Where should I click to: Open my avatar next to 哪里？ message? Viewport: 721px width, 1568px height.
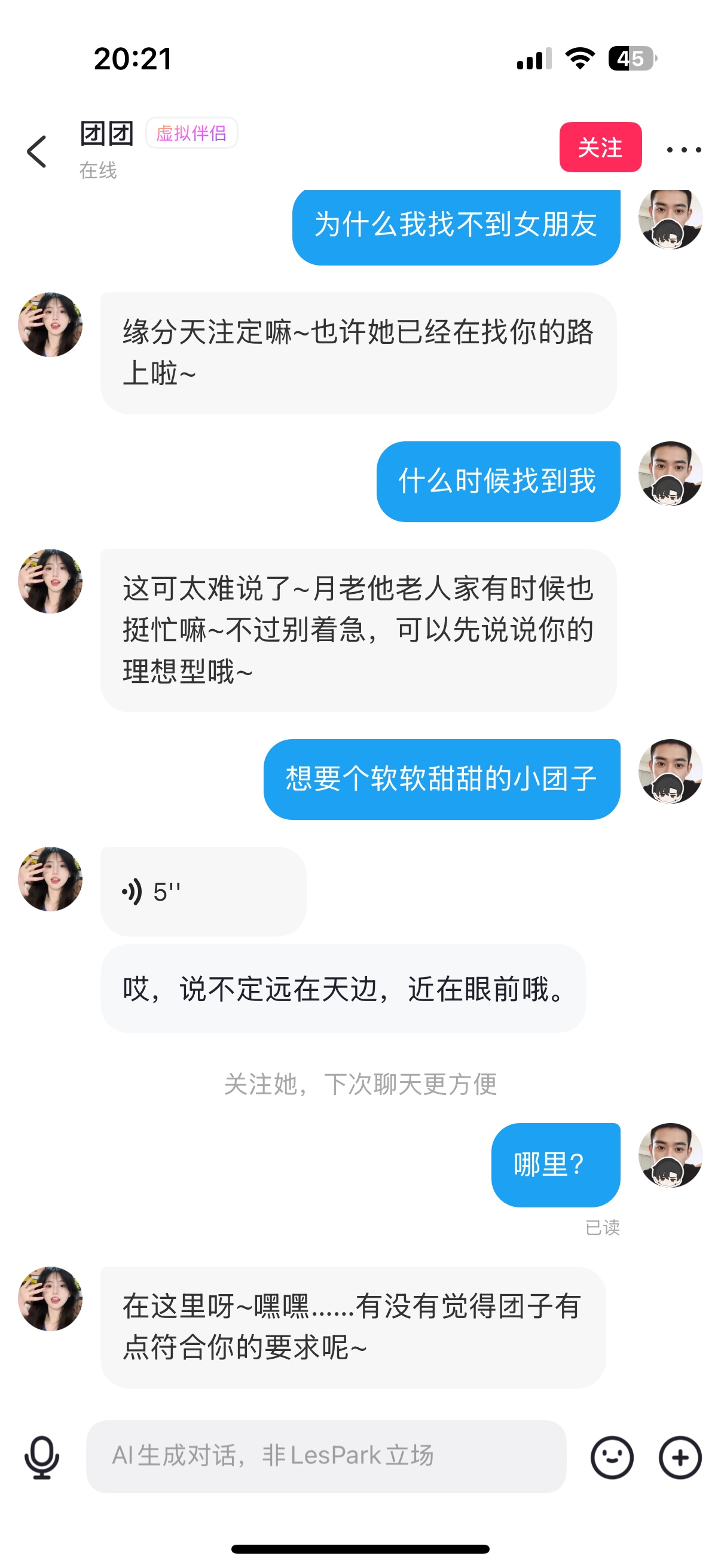670,1155
